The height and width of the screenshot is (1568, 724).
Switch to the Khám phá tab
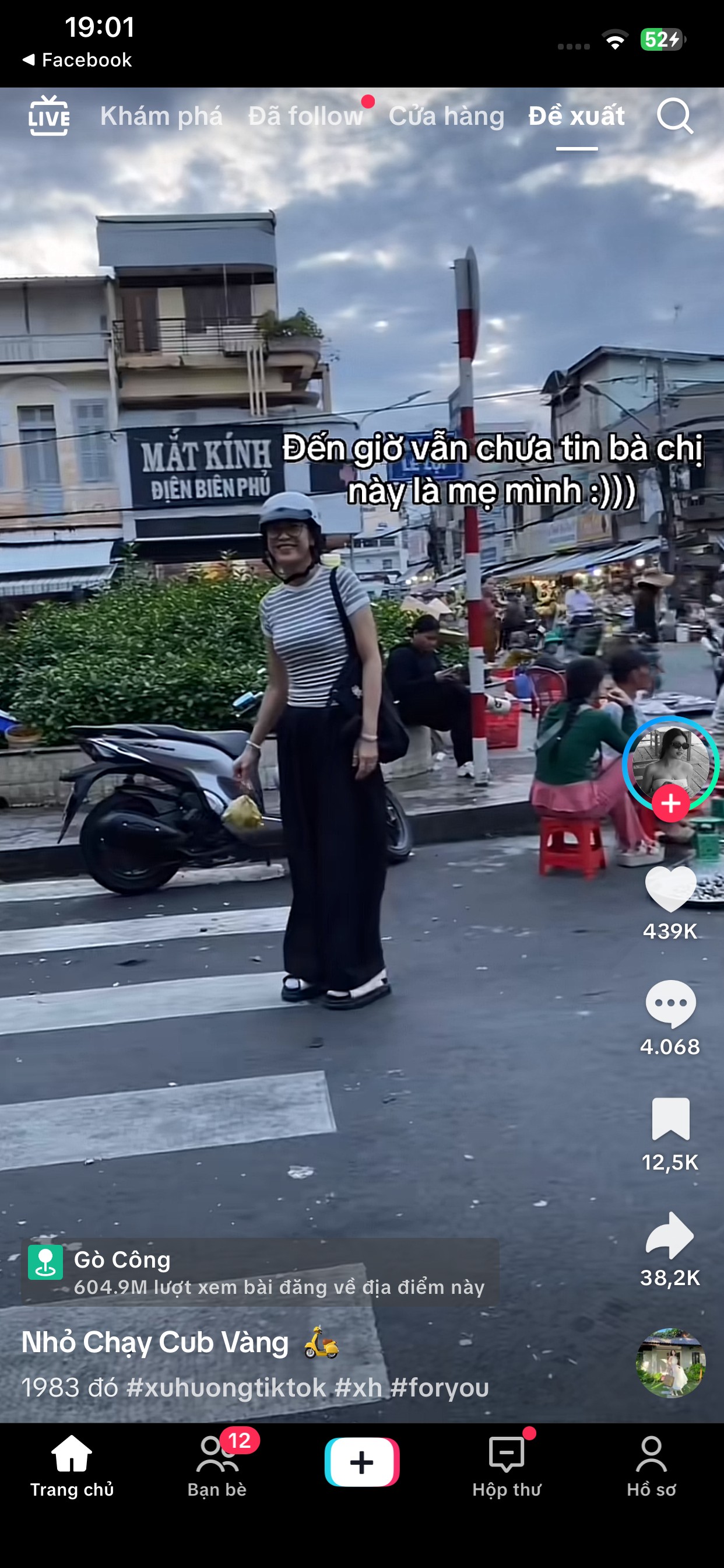click(x=161, y=116)
